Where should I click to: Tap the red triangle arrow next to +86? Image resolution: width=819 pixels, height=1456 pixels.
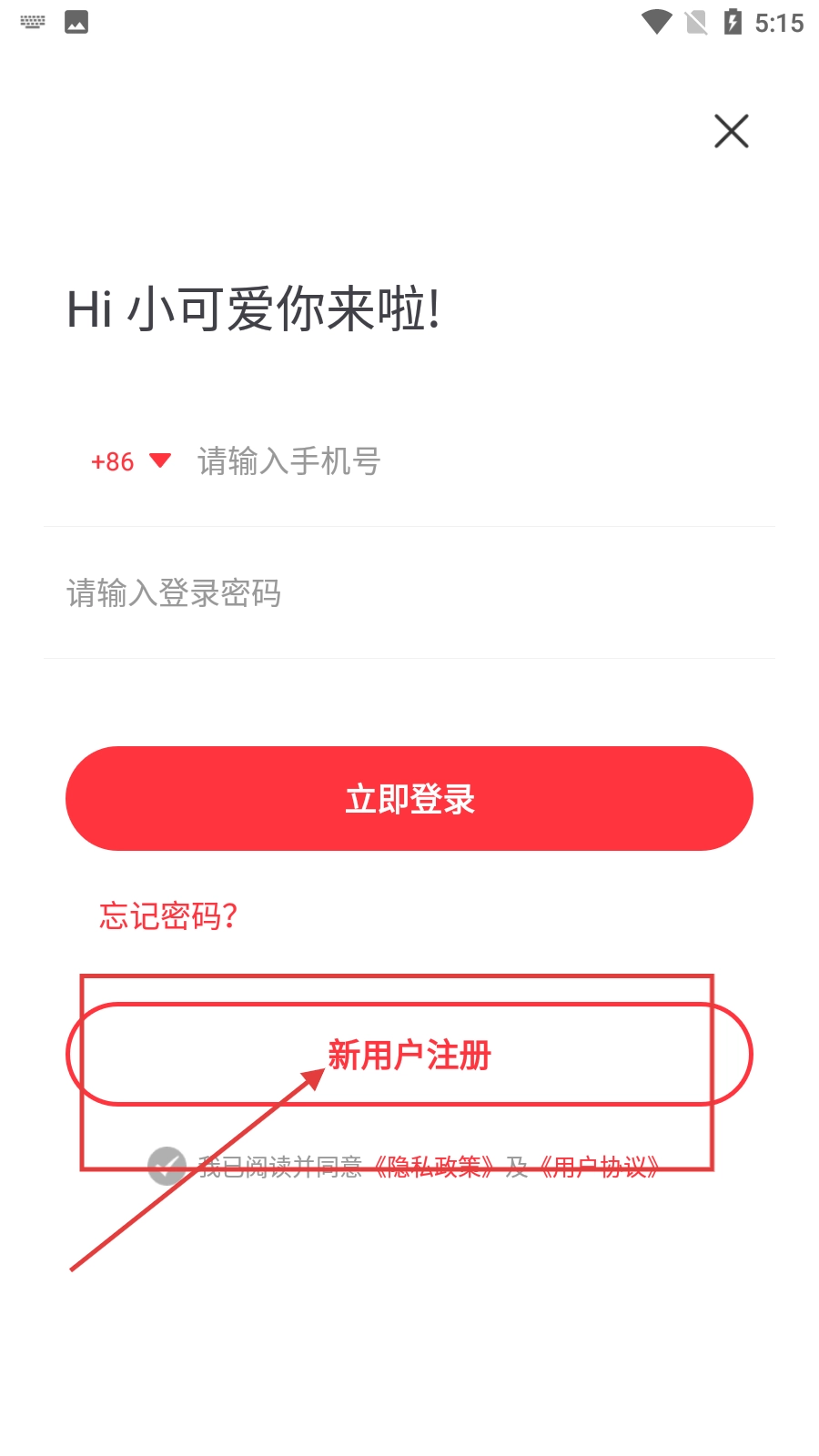(161, 461)
